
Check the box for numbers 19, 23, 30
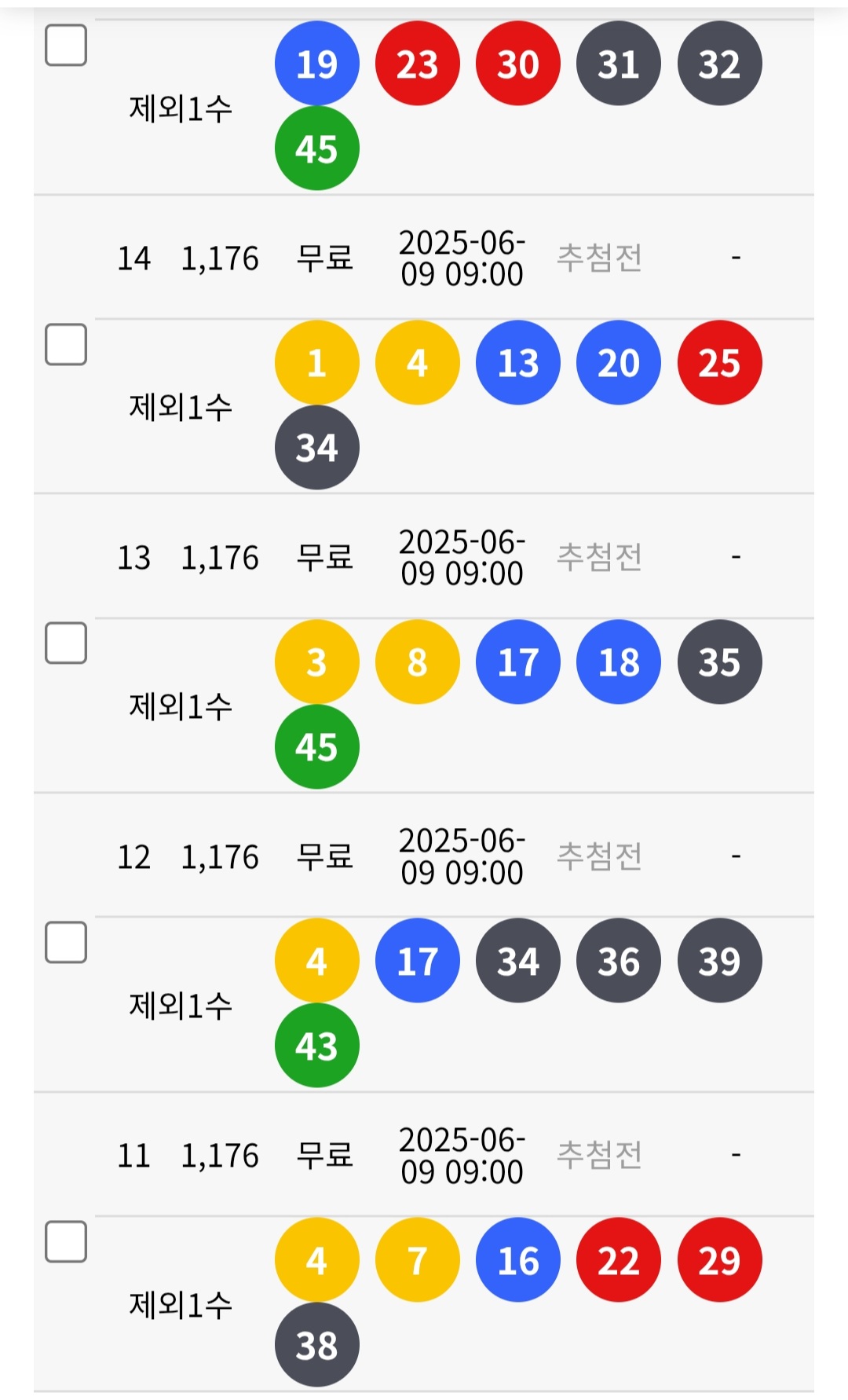click(x=66, y=45)
